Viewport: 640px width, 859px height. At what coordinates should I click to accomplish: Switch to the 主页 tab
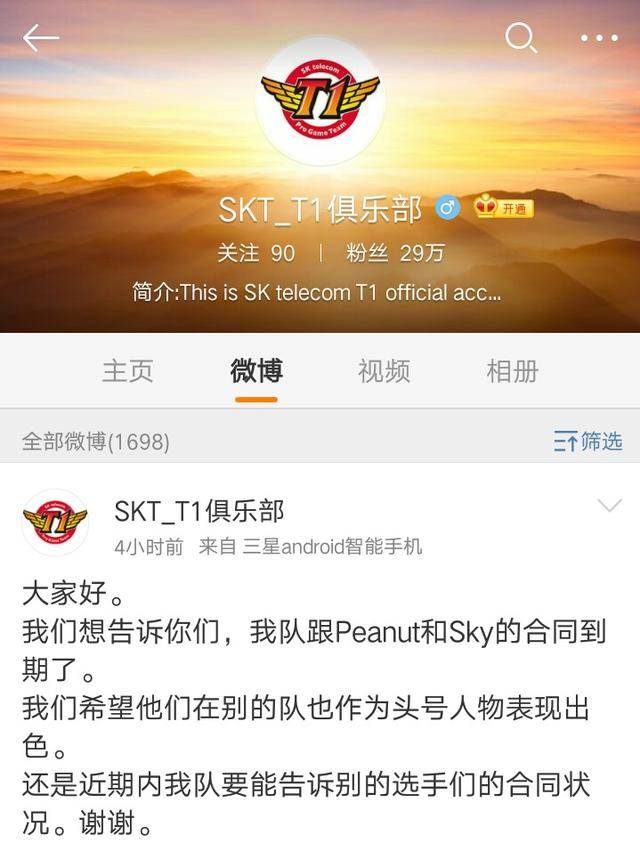(128, 371)
